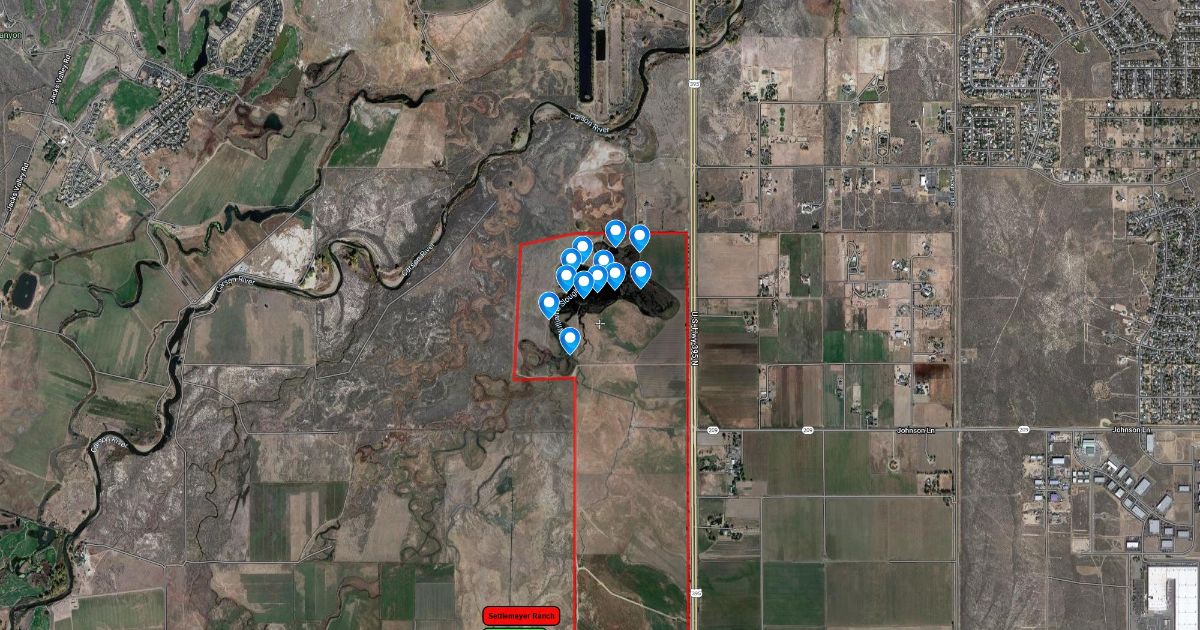Select the map pin closest to US-Hwy 395
Image resolution: width=1200 pixels, height=630 pixels.
[x=641, y=273]
